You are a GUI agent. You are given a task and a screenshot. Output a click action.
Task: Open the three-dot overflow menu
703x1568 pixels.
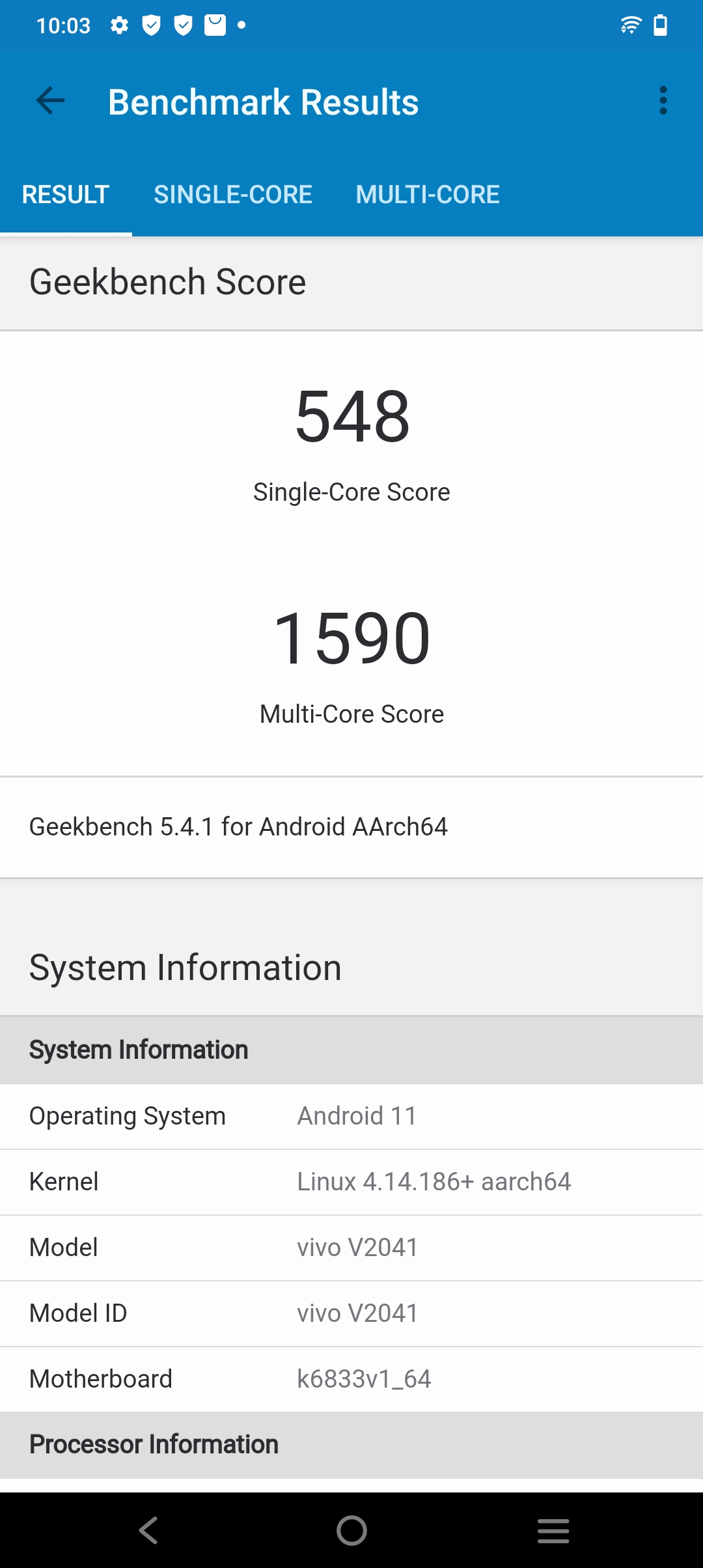click(x=663, y=101)
